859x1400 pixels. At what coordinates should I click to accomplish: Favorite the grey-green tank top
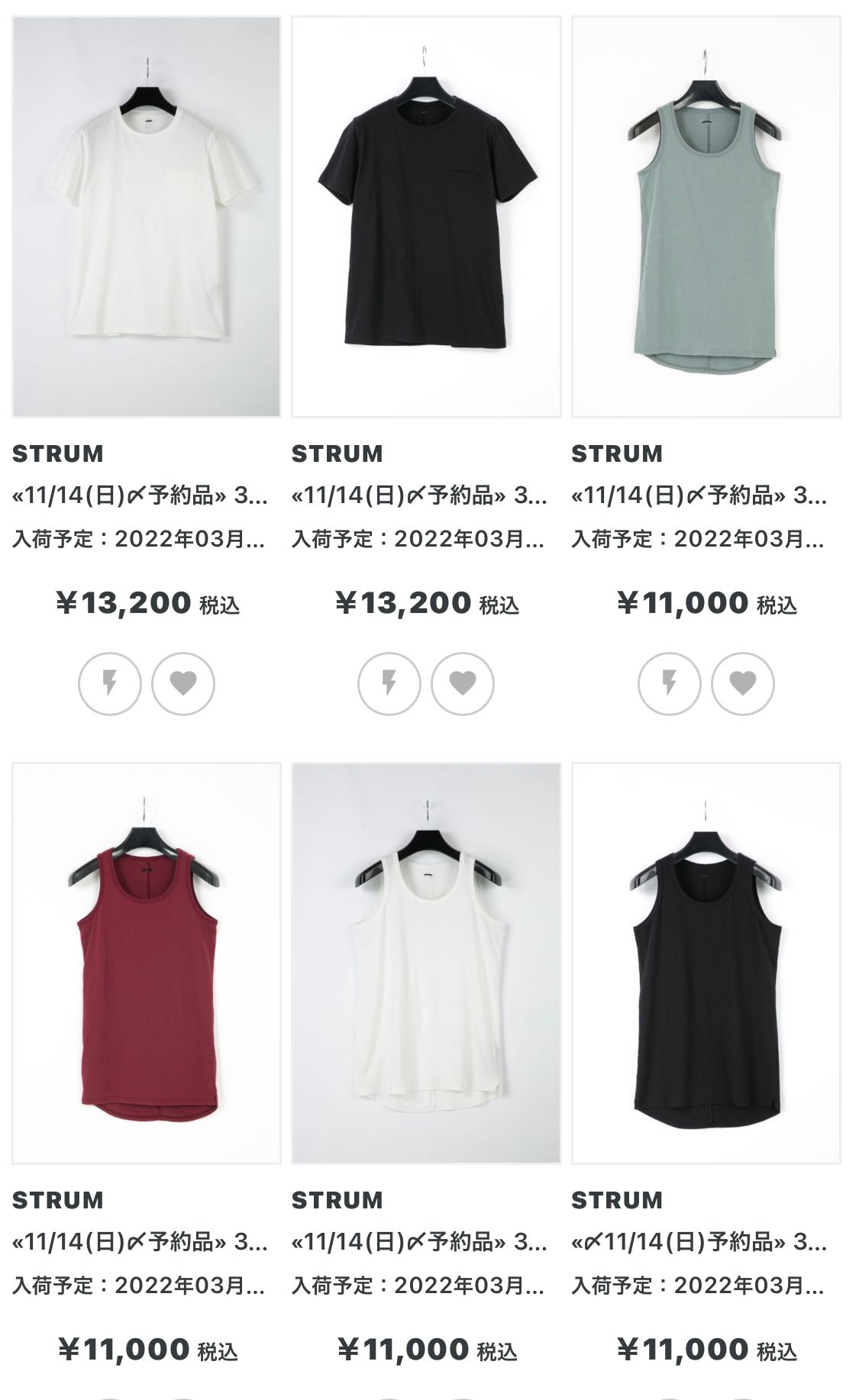[742, 683]
